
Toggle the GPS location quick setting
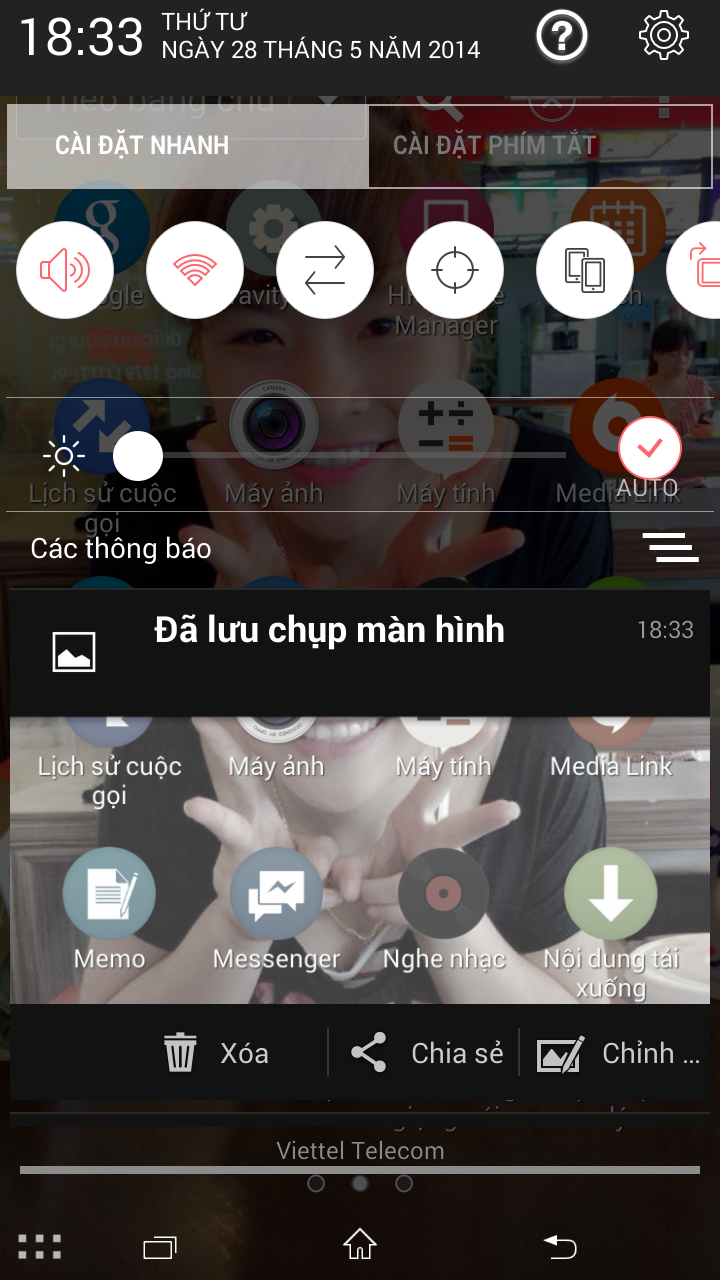[455, 270]
